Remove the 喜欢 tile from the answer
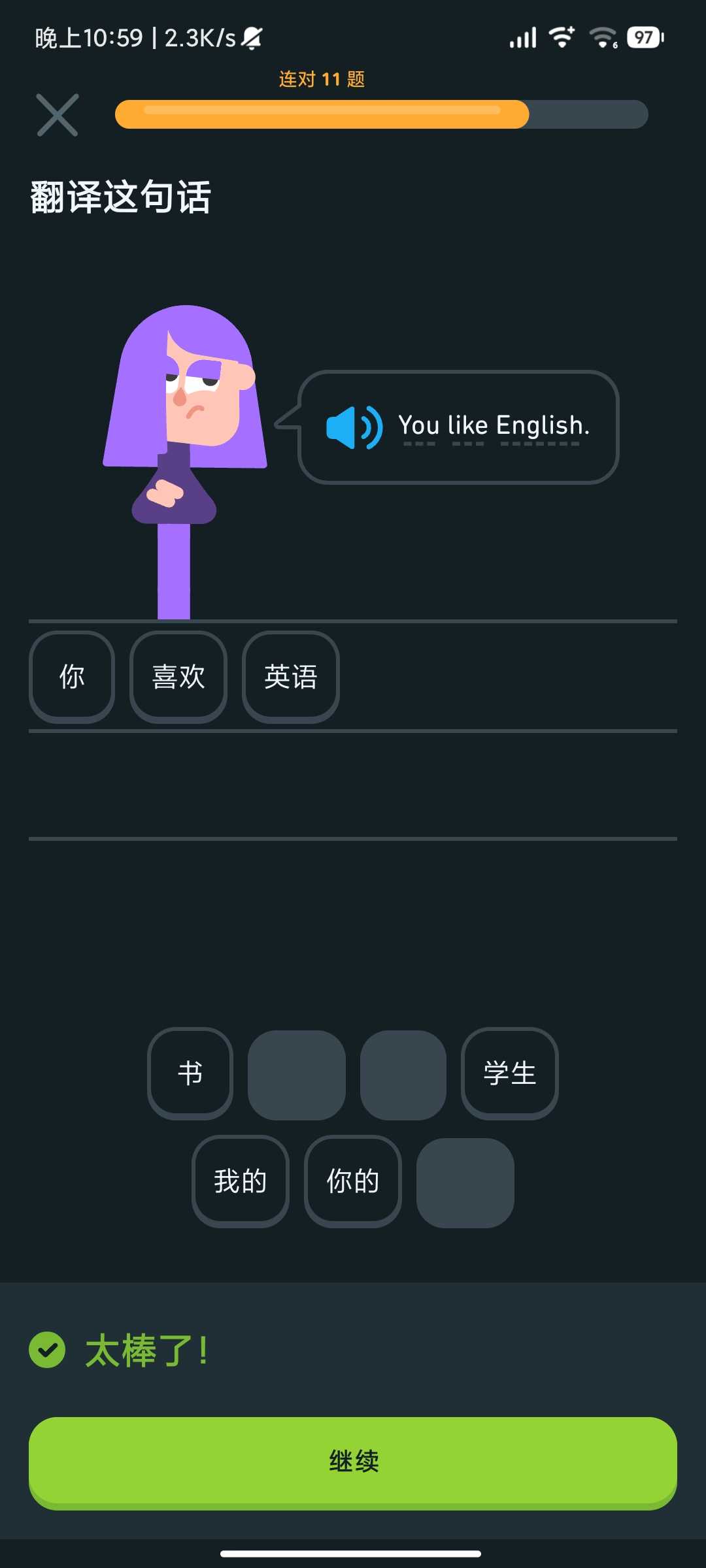This screenshot has width=706, height=1568. [x=178, y=677]
